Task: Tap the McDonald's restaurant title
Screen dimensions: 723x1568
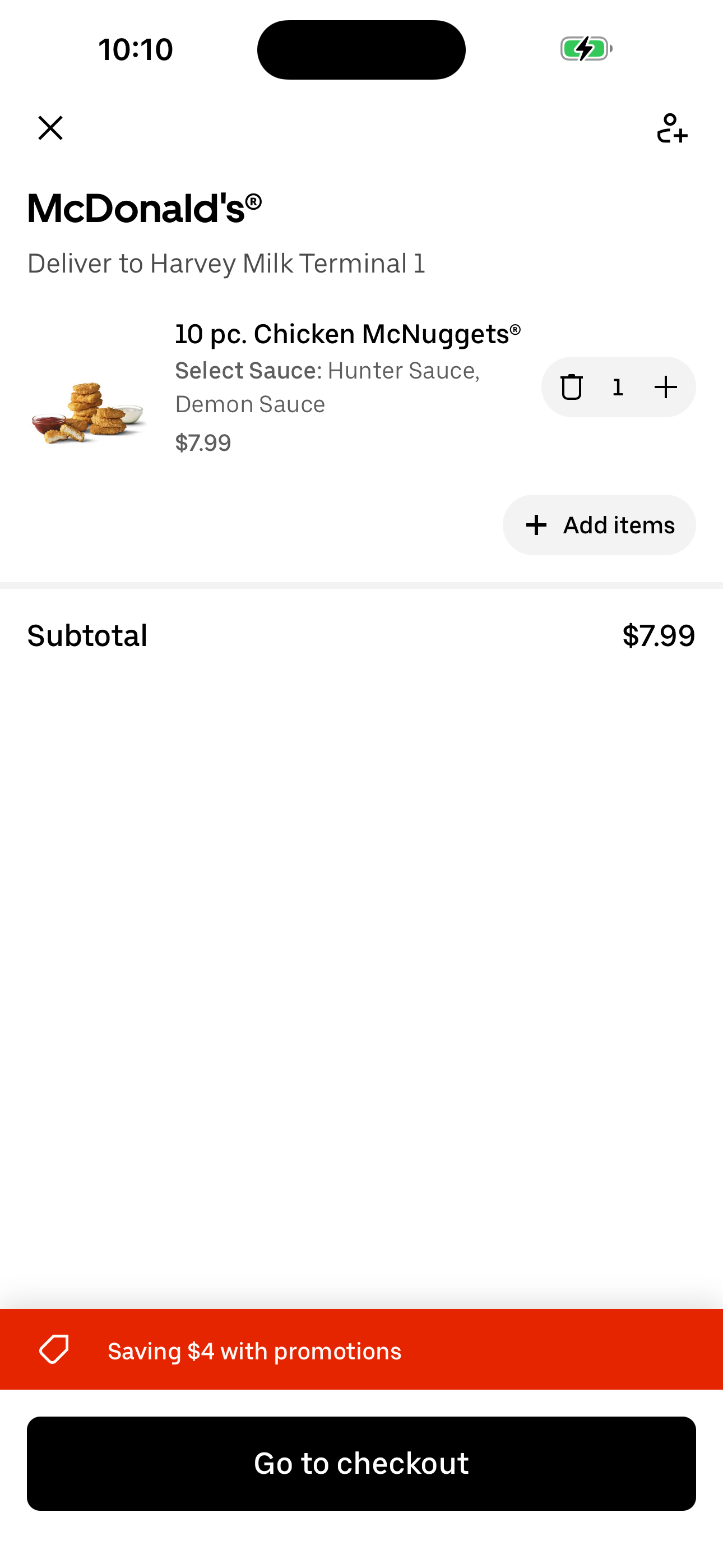Action: click(144, 206)
